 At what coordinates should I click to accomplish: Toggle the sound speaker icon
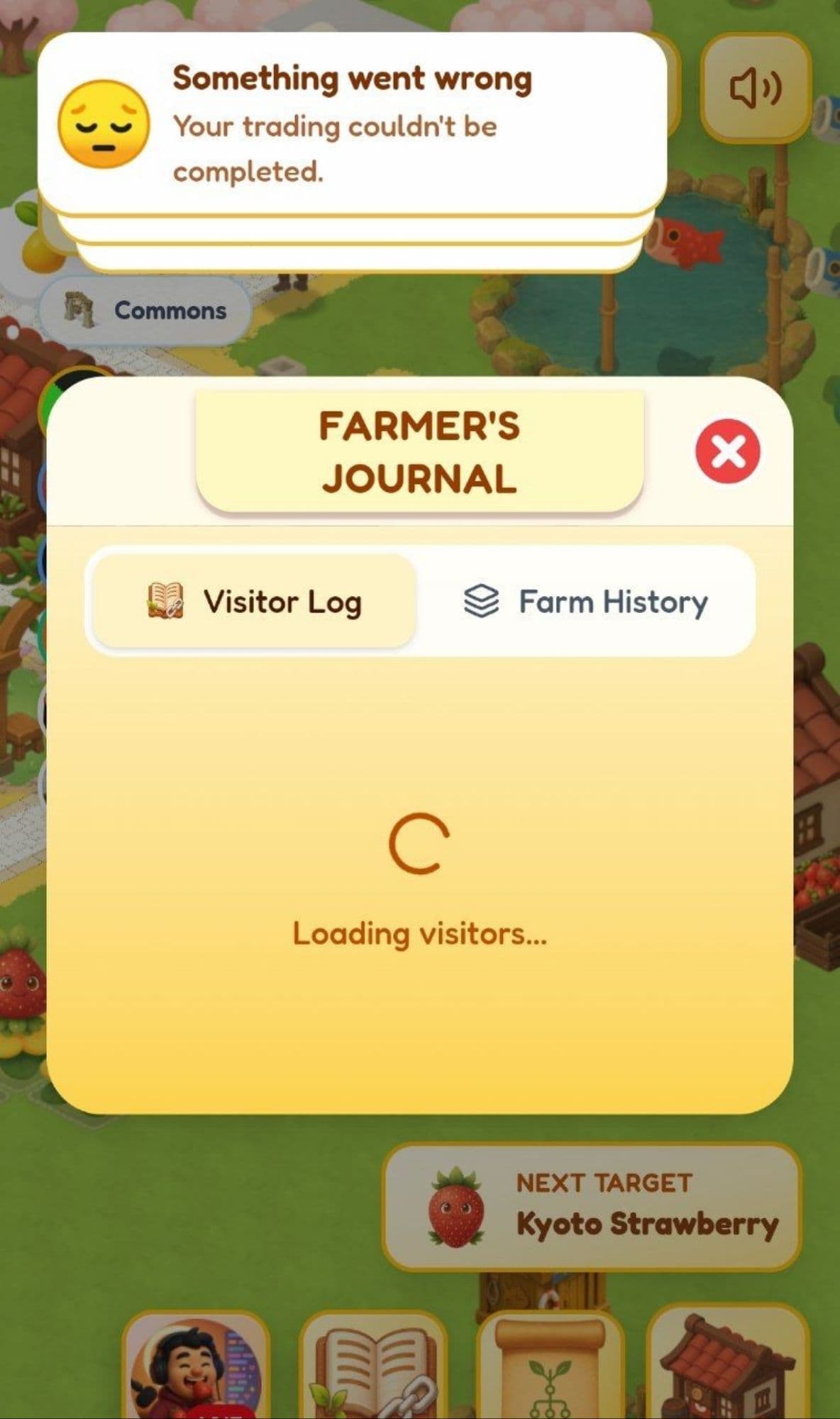(756, 89)
